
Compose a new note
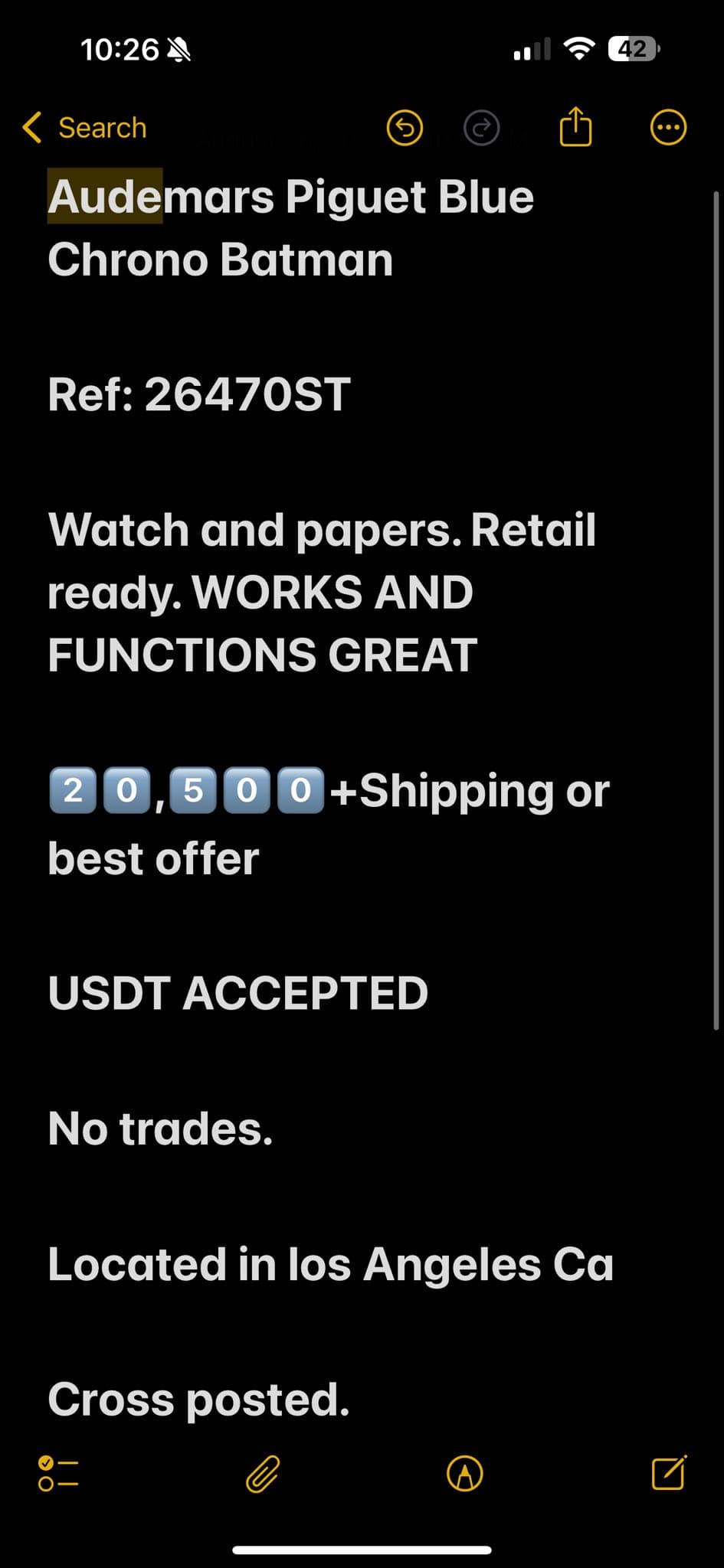point(669,1472)
